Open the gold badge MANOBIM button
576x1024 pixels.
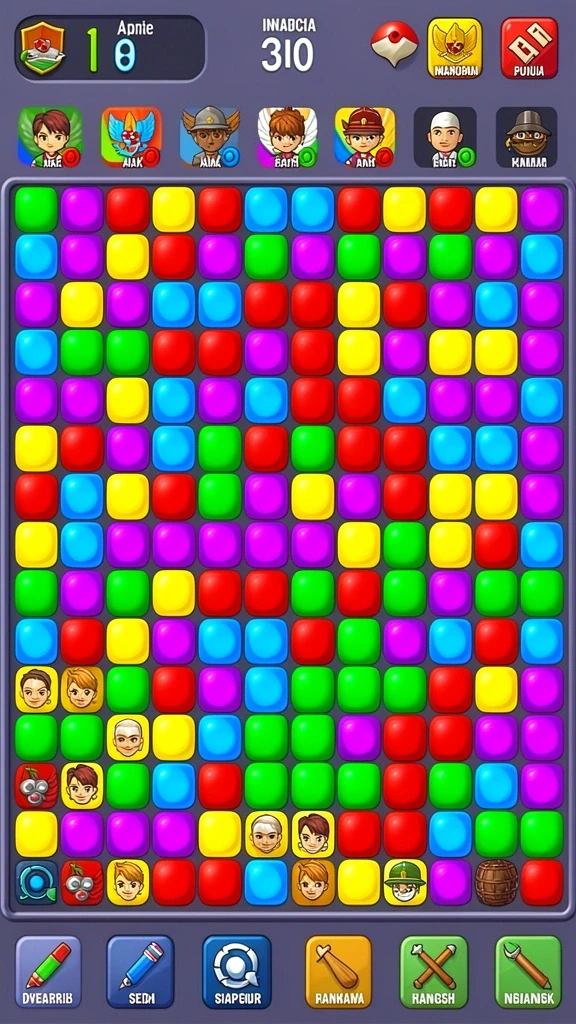[455, 48]
